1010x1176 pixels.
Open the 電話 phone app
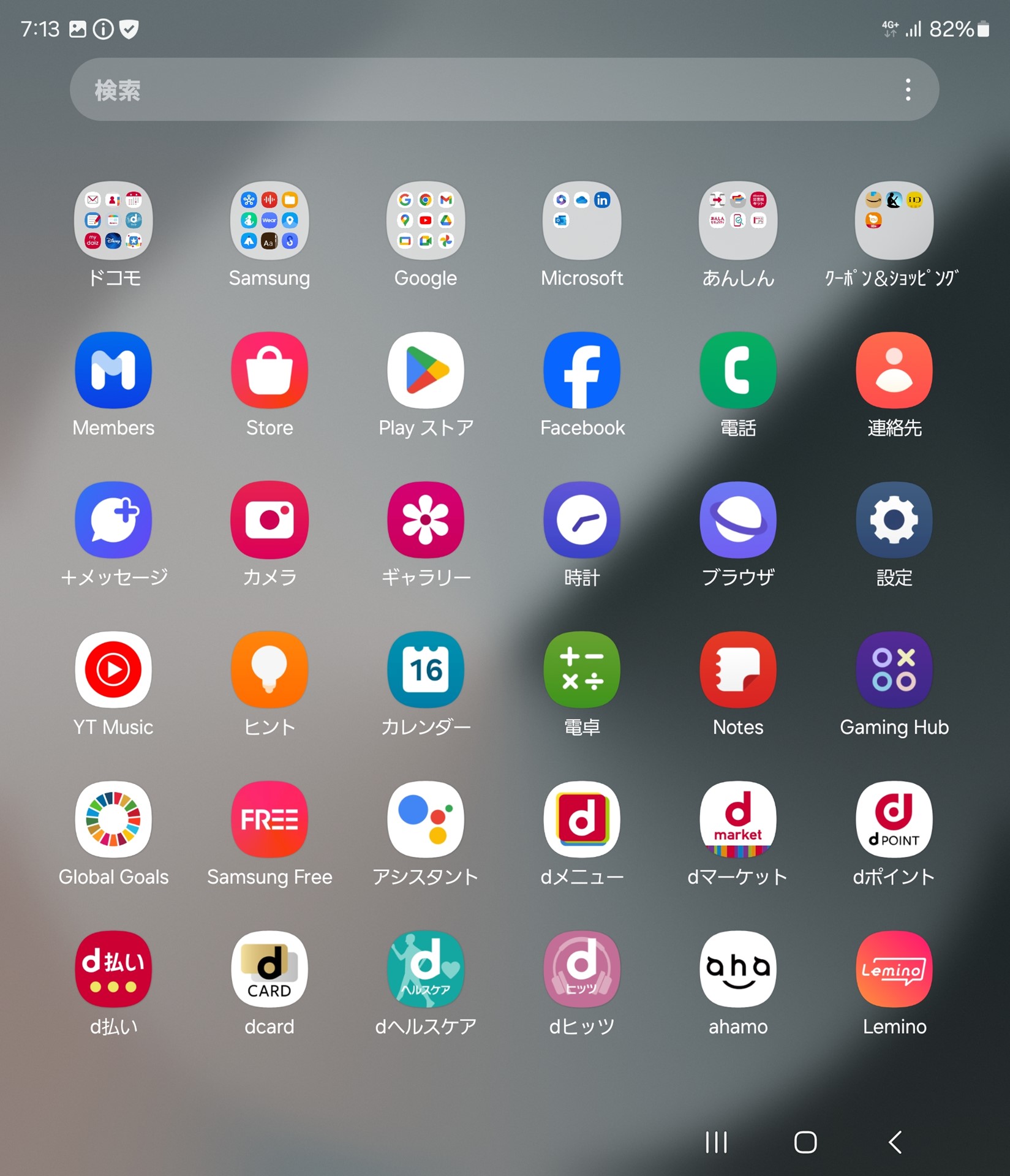point(738,371)
